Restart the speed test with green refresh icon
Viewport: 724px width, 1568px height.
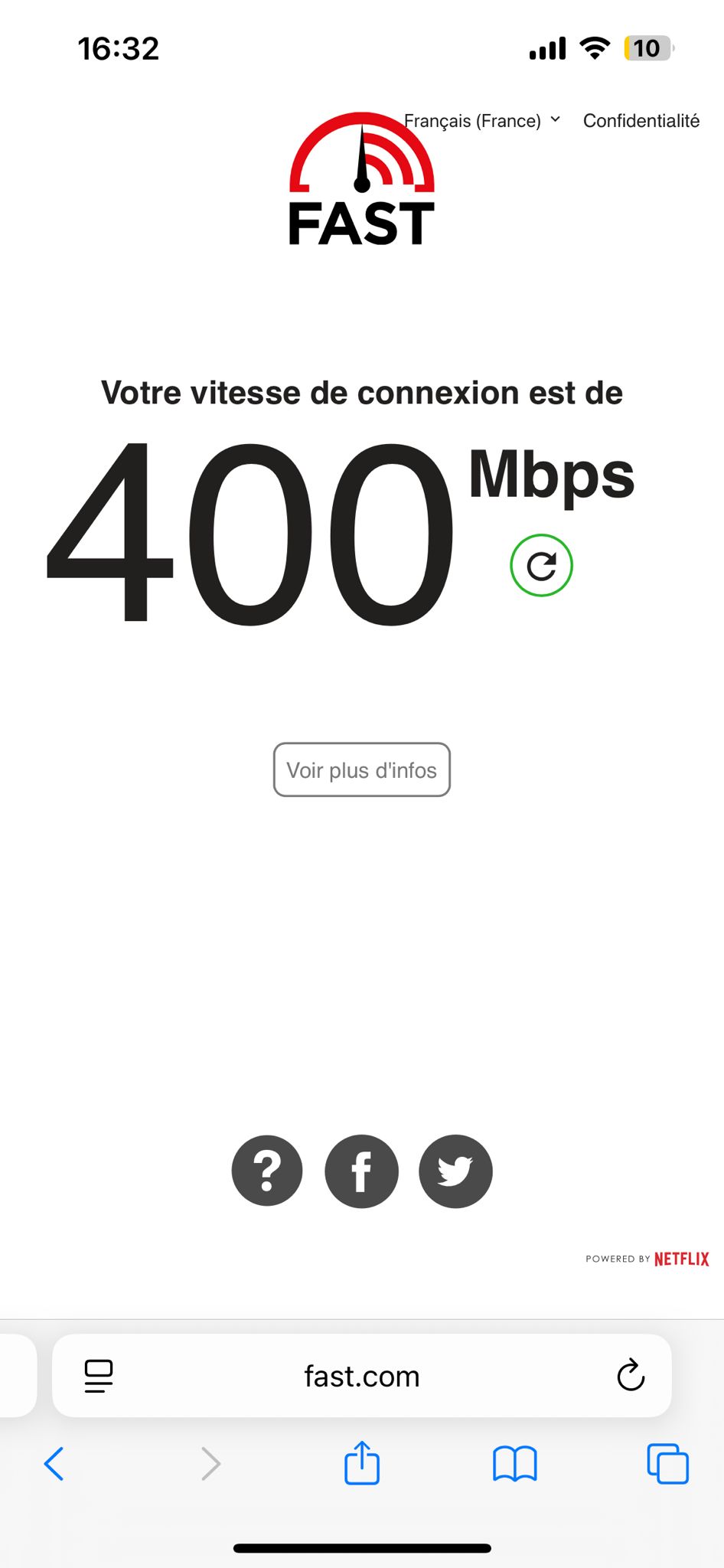[x=542, y=566]
